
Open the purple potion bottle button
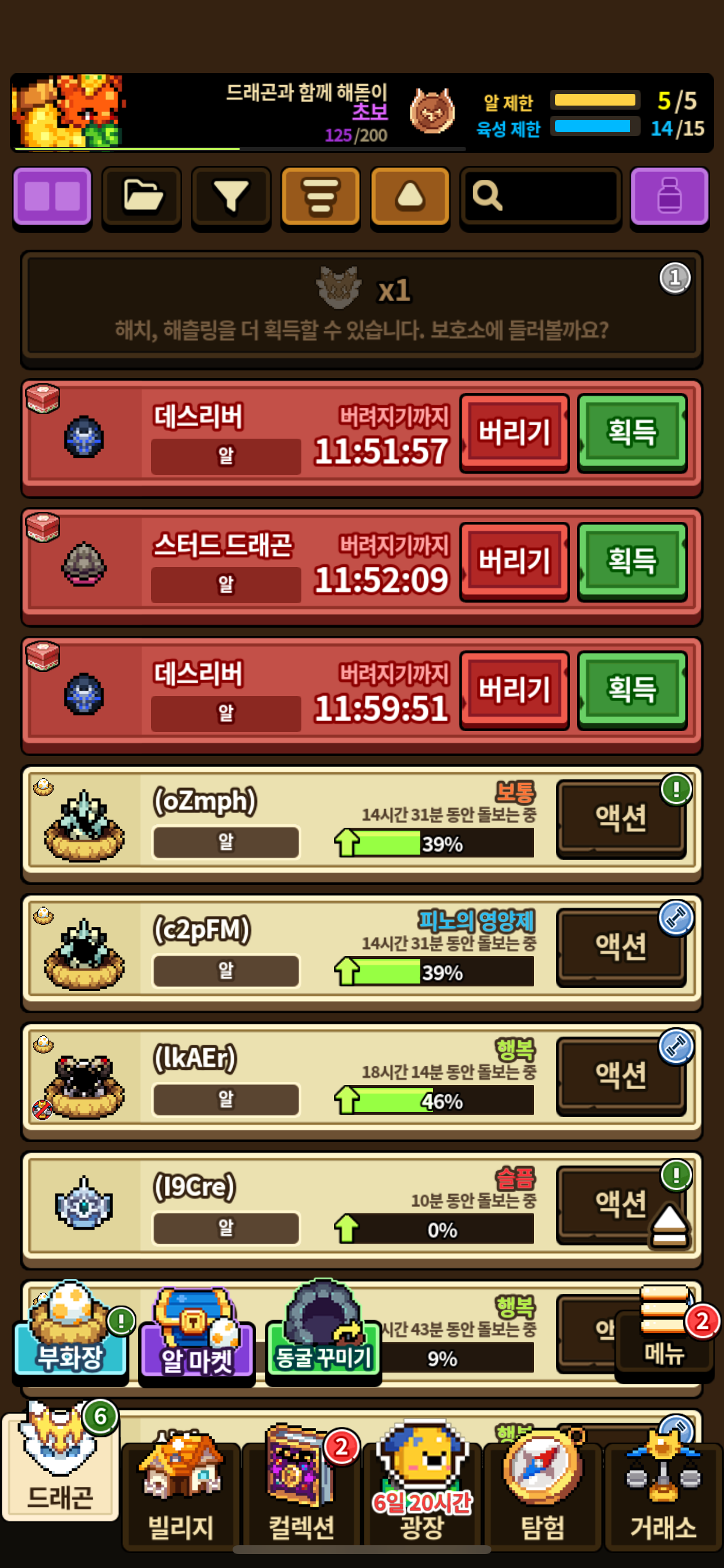pos(669,197)
